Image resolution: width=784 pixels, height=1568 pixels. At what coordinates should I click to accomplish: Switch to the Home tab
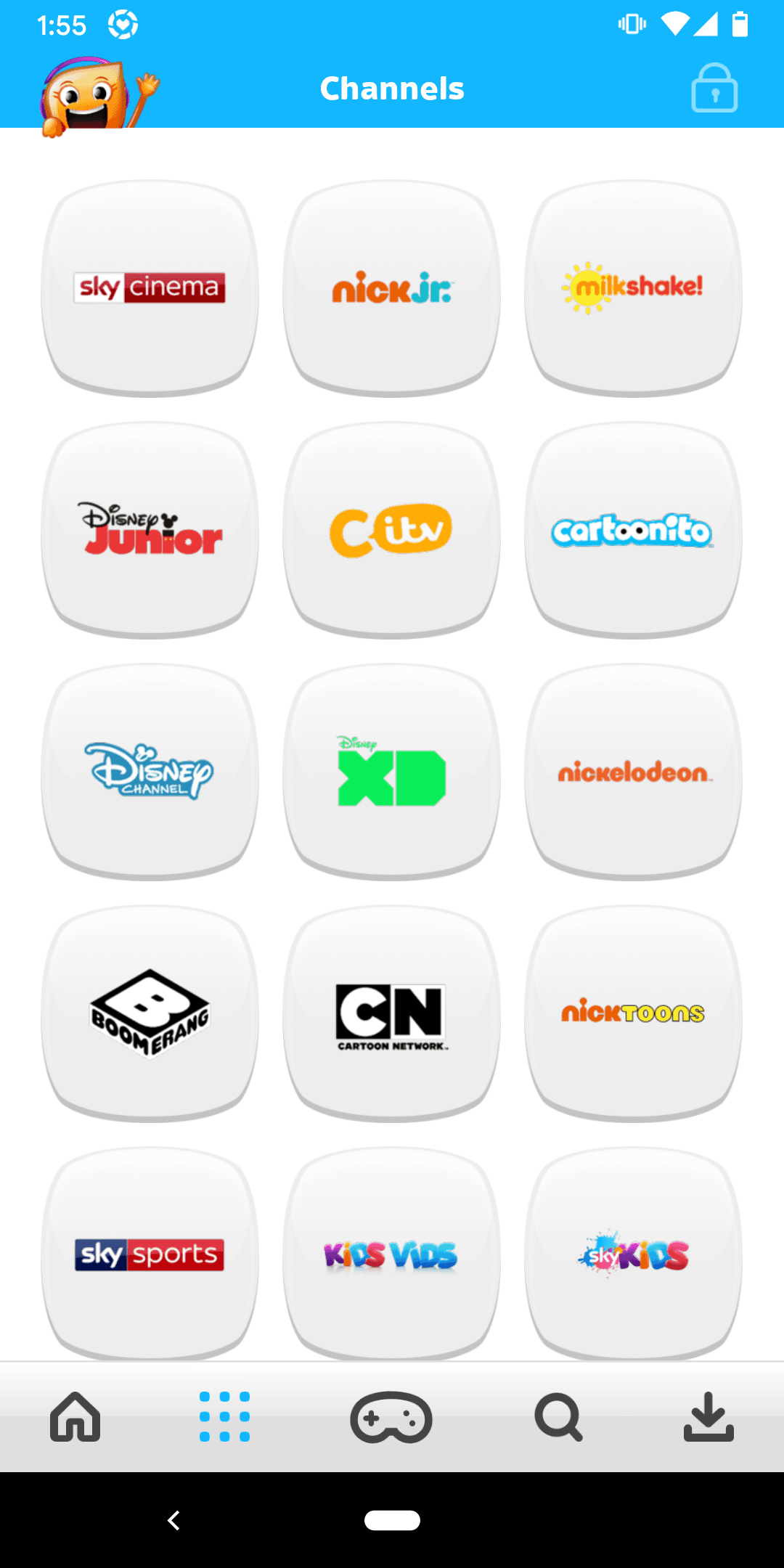click(75, 1418)
